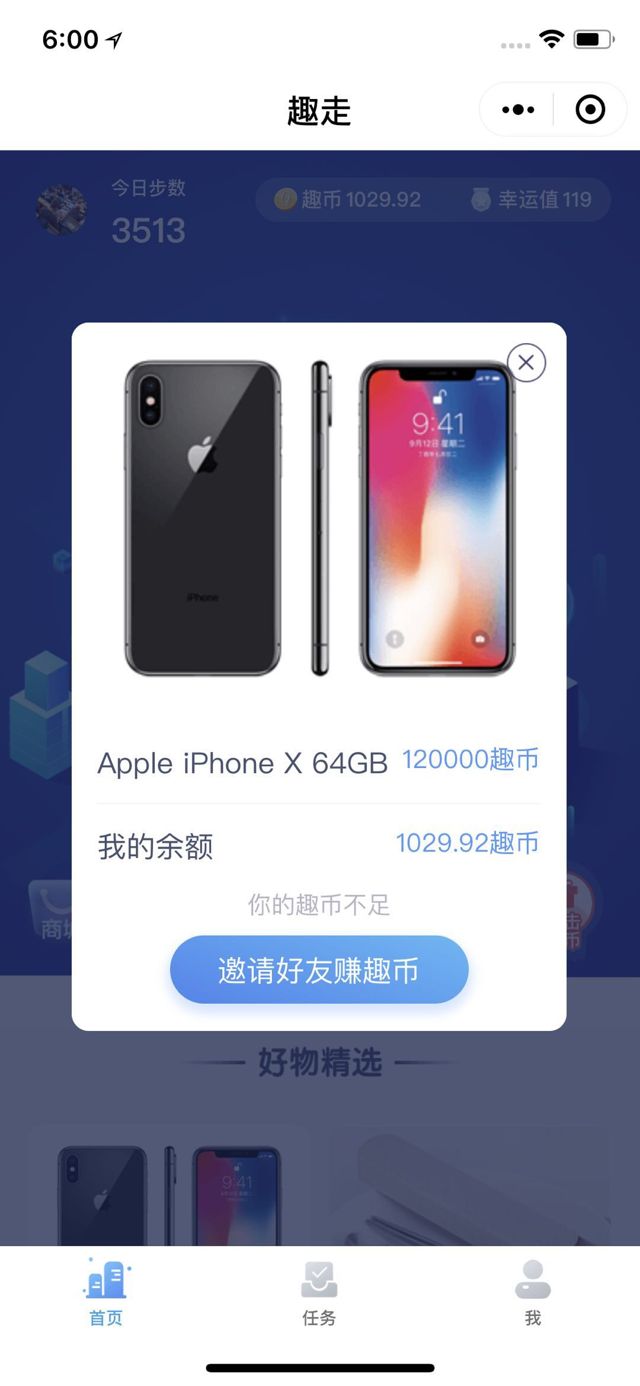Go to the 我 tab

coord(532,1292)
